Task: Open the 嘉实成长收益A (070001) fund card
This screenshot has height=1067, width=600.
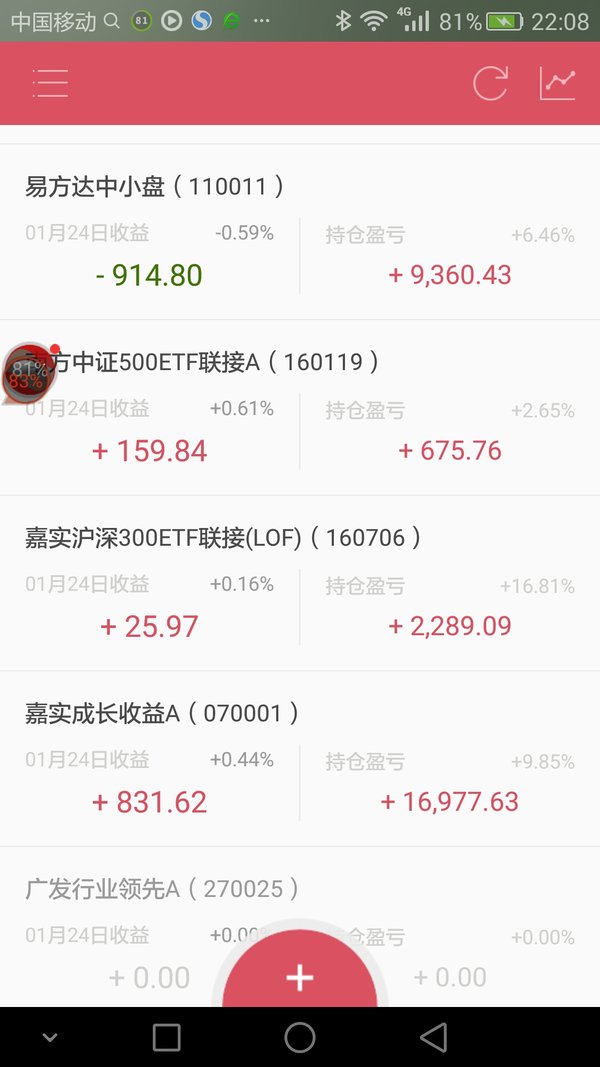Action: tap(300, 759)
